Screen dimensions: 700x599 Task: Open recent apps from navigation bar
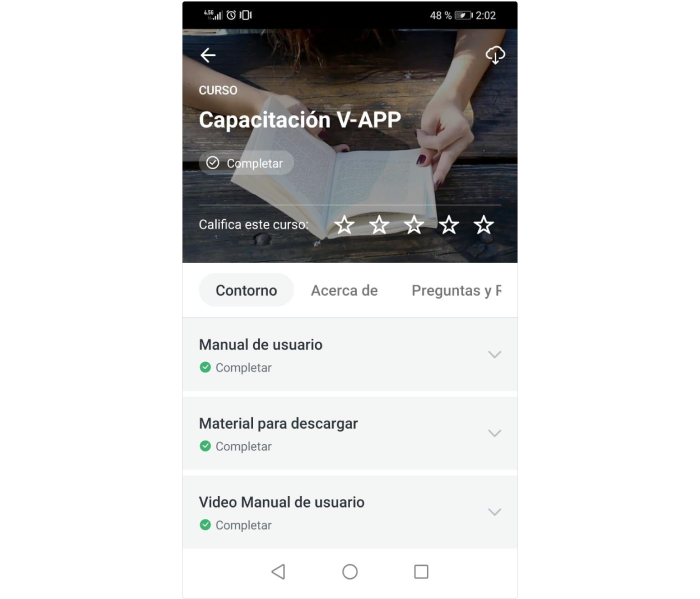(x=421, y=572)
